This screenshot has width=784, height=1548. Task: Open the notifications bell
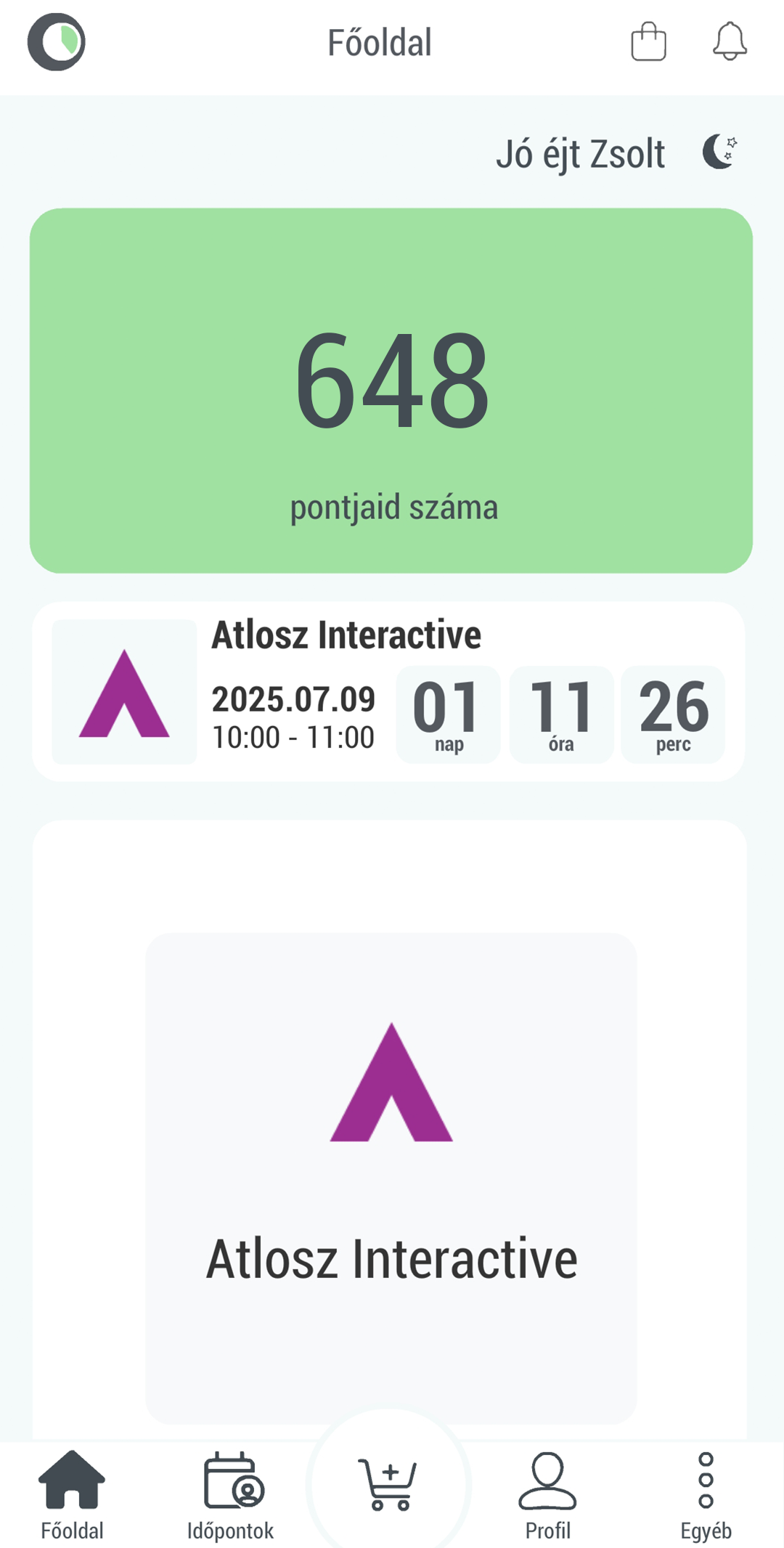pos(730,41)
